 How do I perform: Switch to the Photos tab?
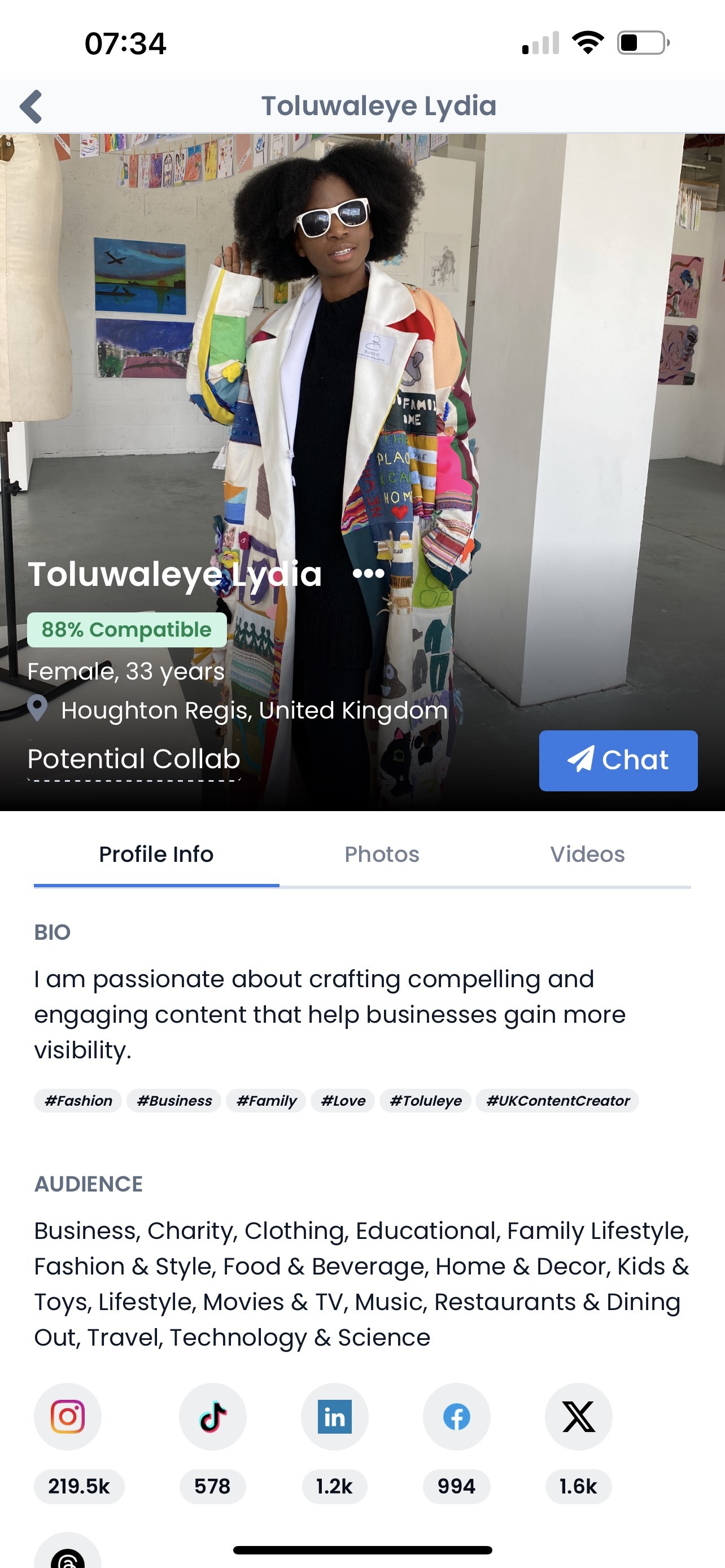click(382, 854)
